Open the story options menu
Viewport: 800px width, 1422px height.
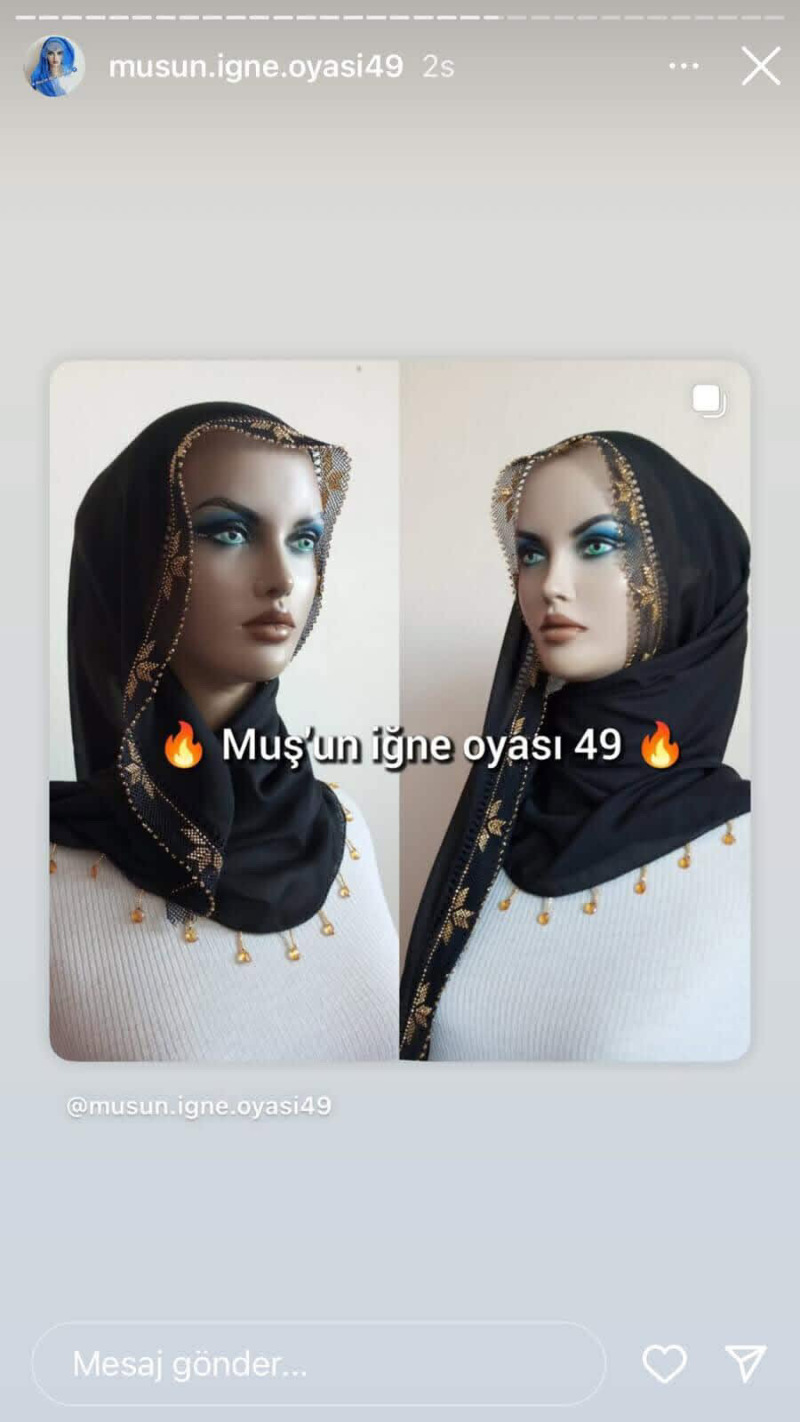(x=684, y=67)
